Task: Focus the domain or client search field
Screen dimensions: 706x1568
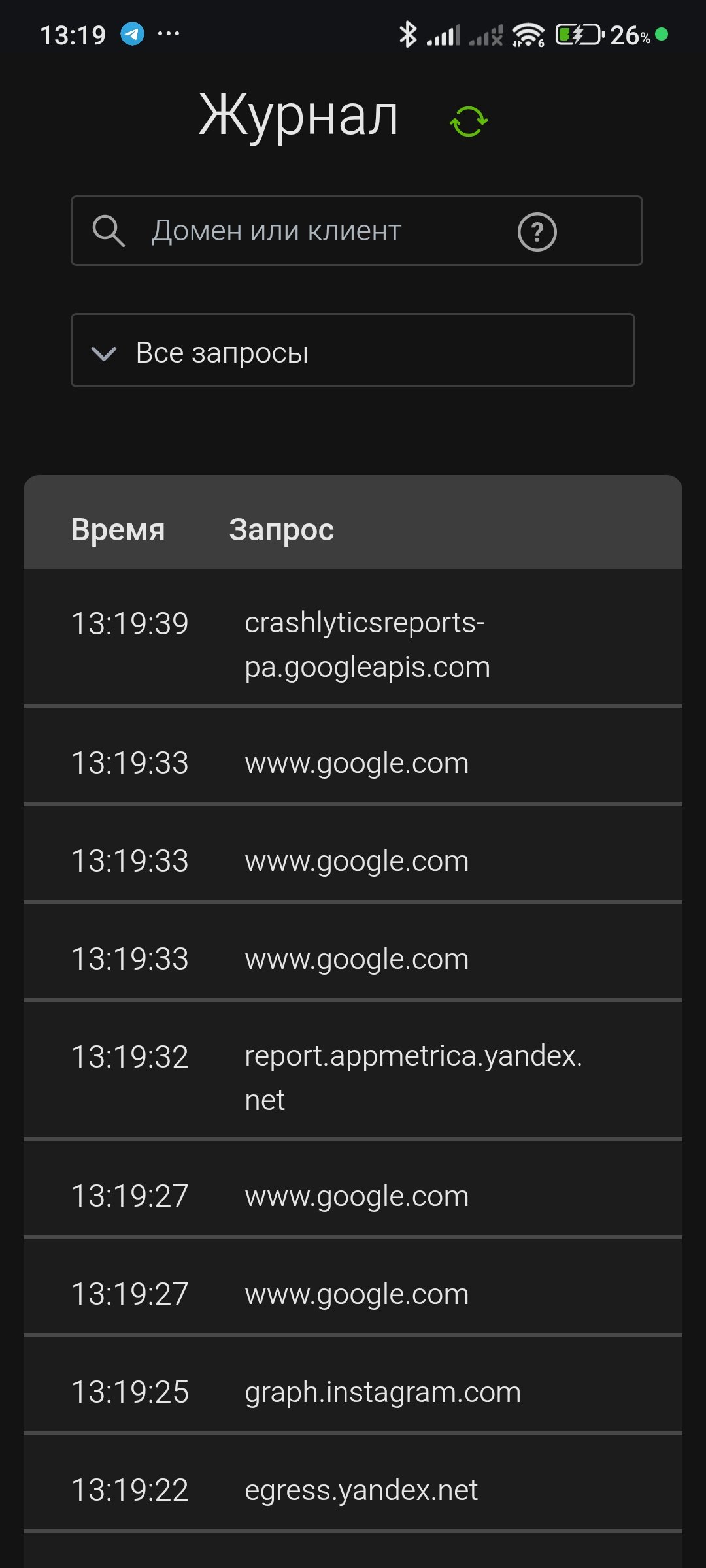Action: (x=314, y=231)
